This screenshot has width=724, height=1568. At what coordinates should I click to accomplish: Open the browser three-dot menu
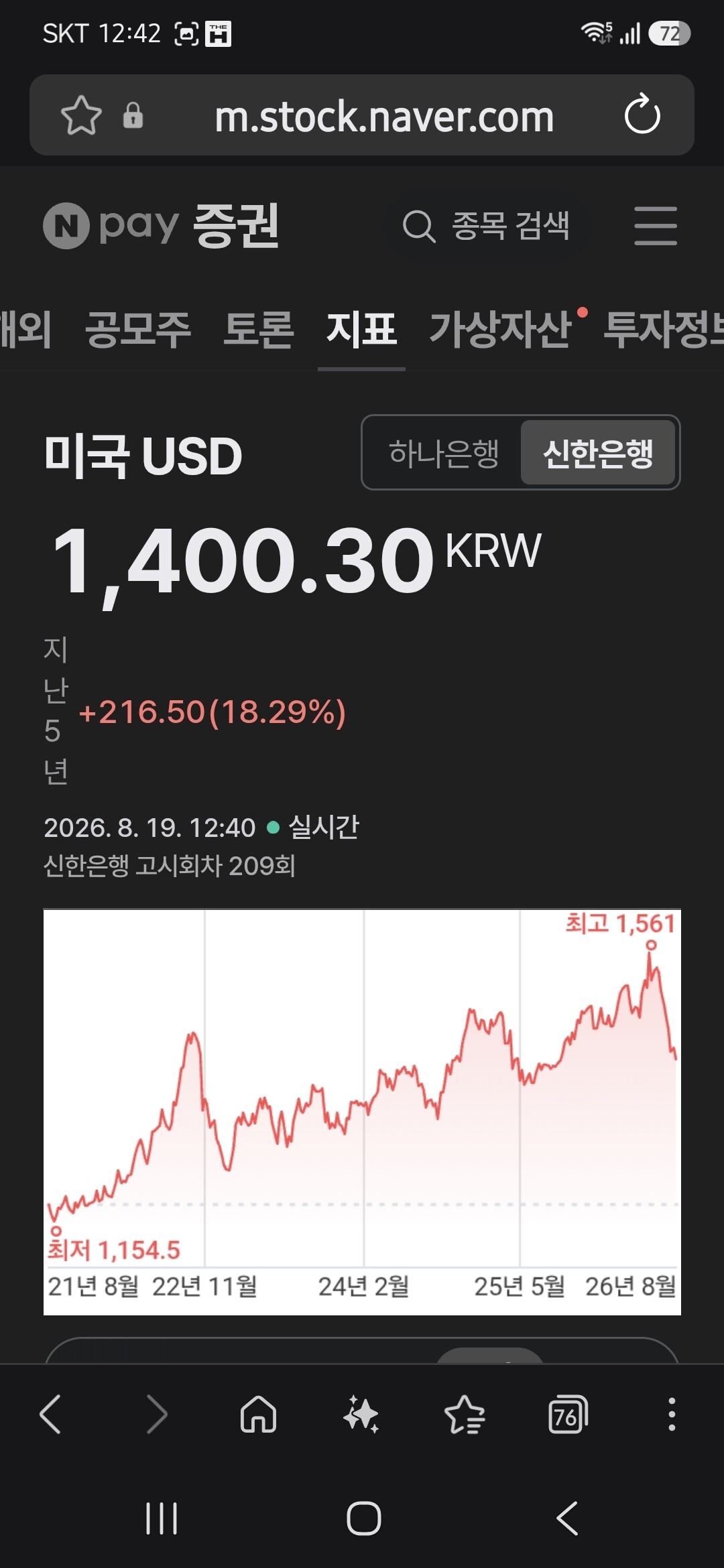[x=672, y=1414]
